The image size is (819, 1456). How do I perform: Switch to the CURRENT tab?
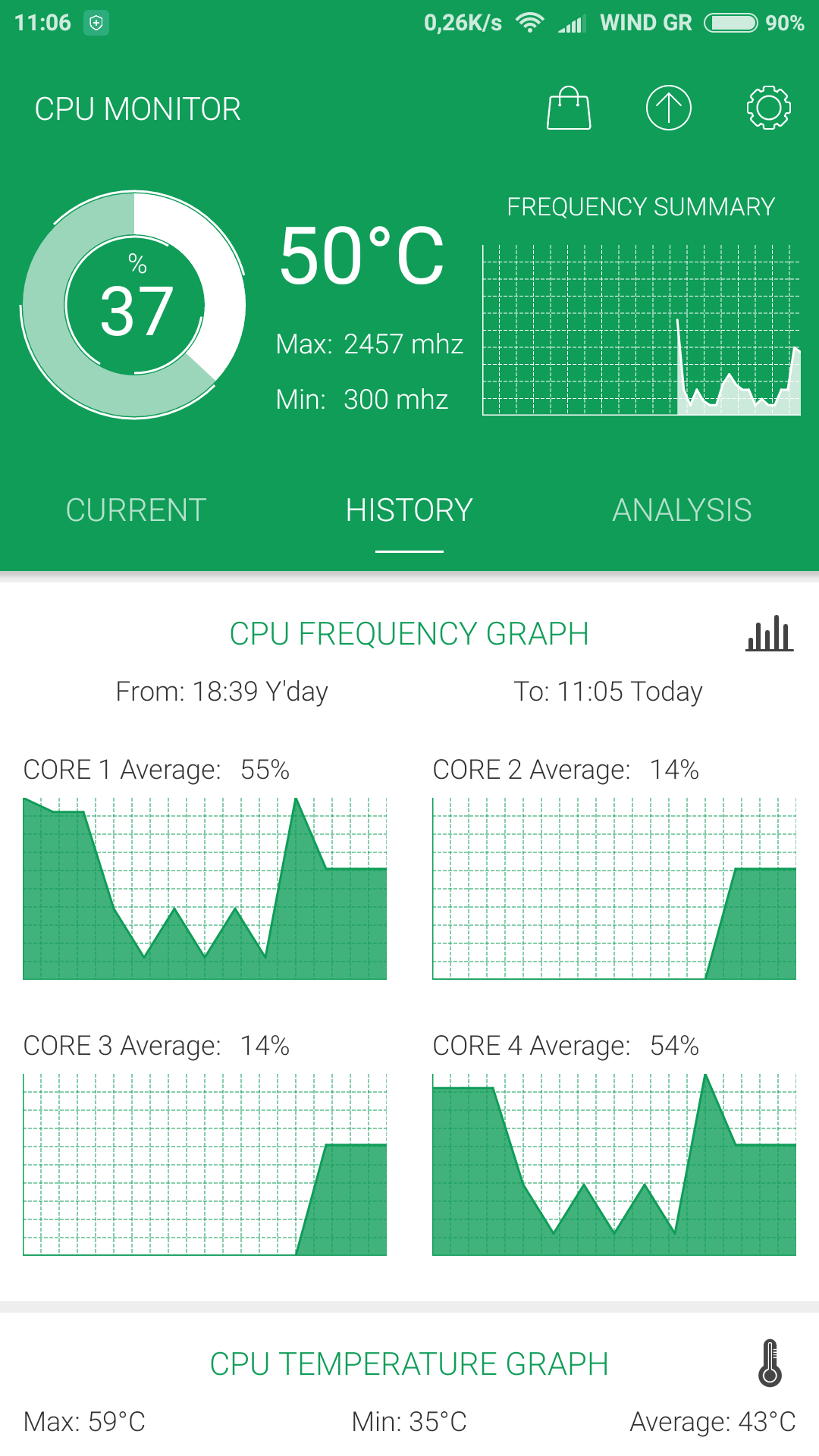point(136,510)
